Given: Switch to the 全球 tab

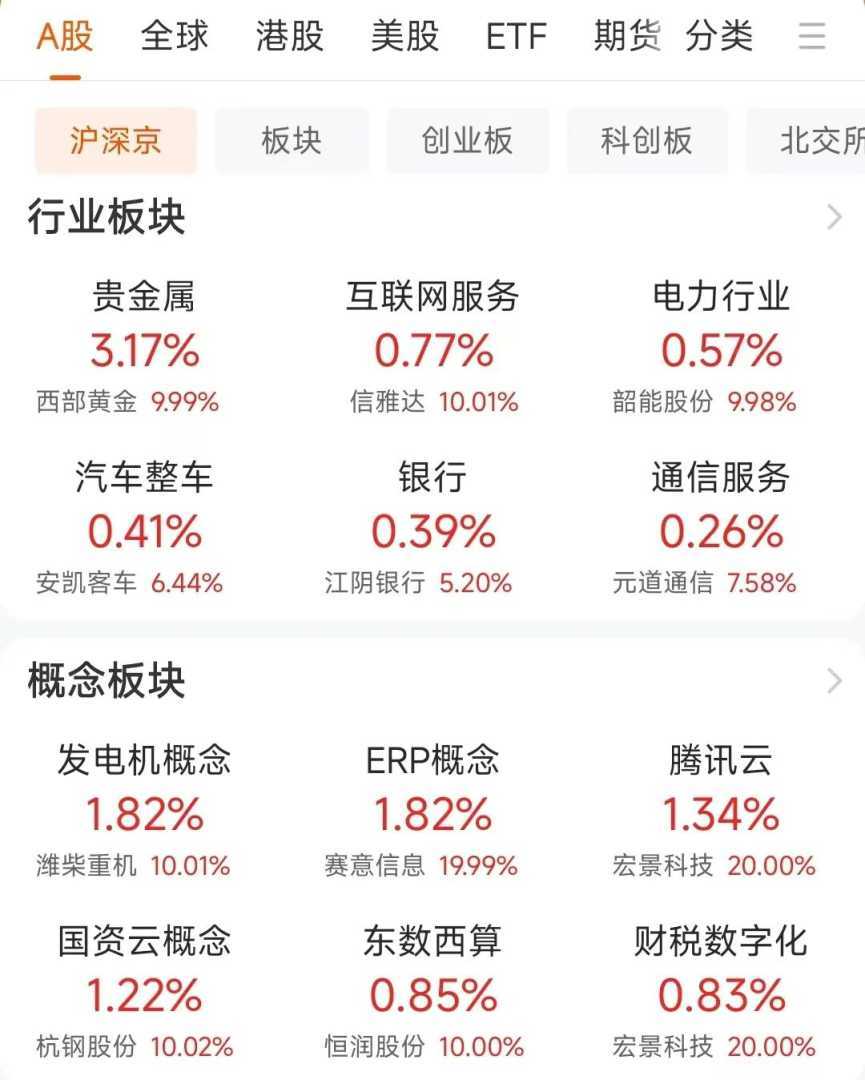Looking at the screenshot, I should (x=174, y=37).
